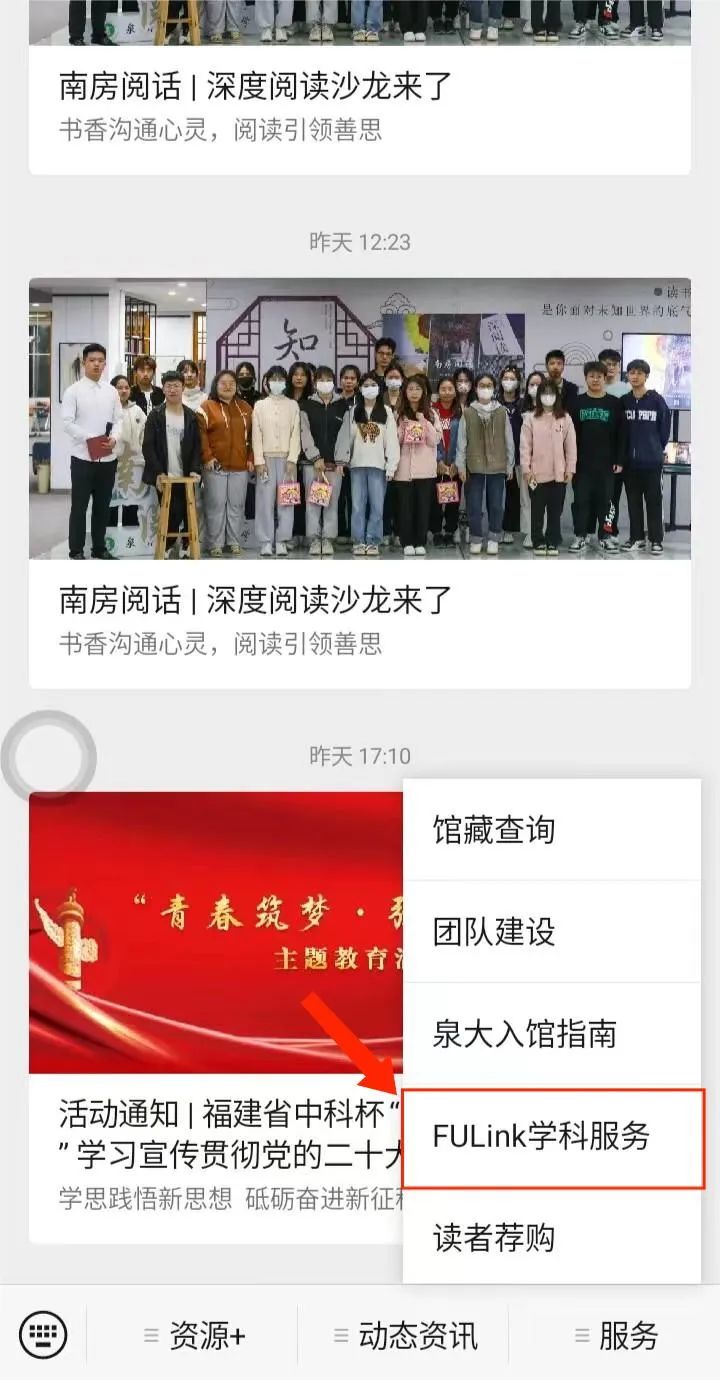Switch to keyboard input mode
This screenshot has width=720, height=1380.
pos(43,1334)
